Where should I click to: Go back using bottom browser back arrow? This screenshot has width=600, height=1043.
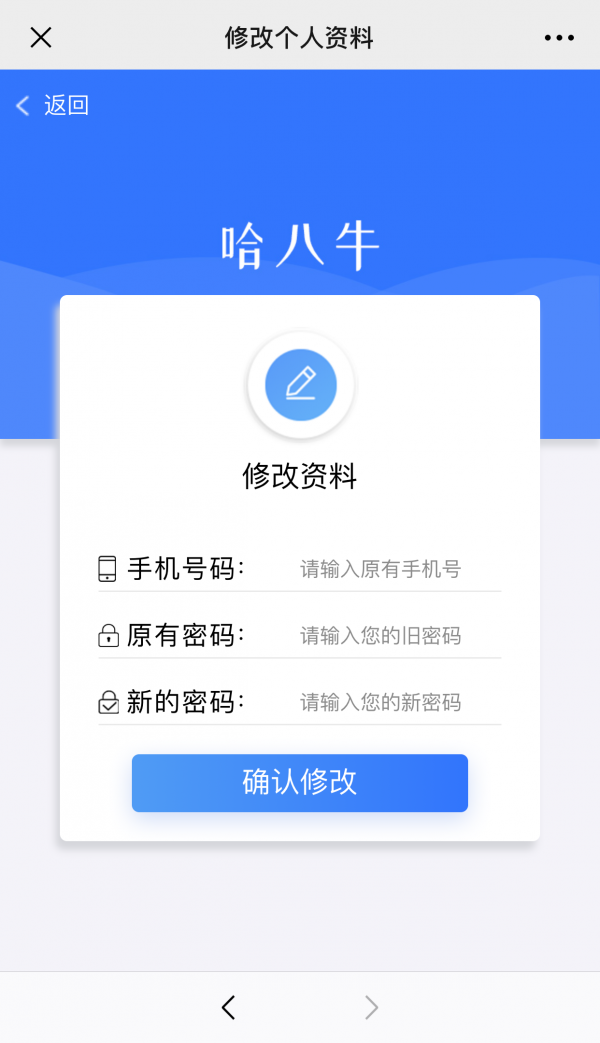click(229, 1007)
